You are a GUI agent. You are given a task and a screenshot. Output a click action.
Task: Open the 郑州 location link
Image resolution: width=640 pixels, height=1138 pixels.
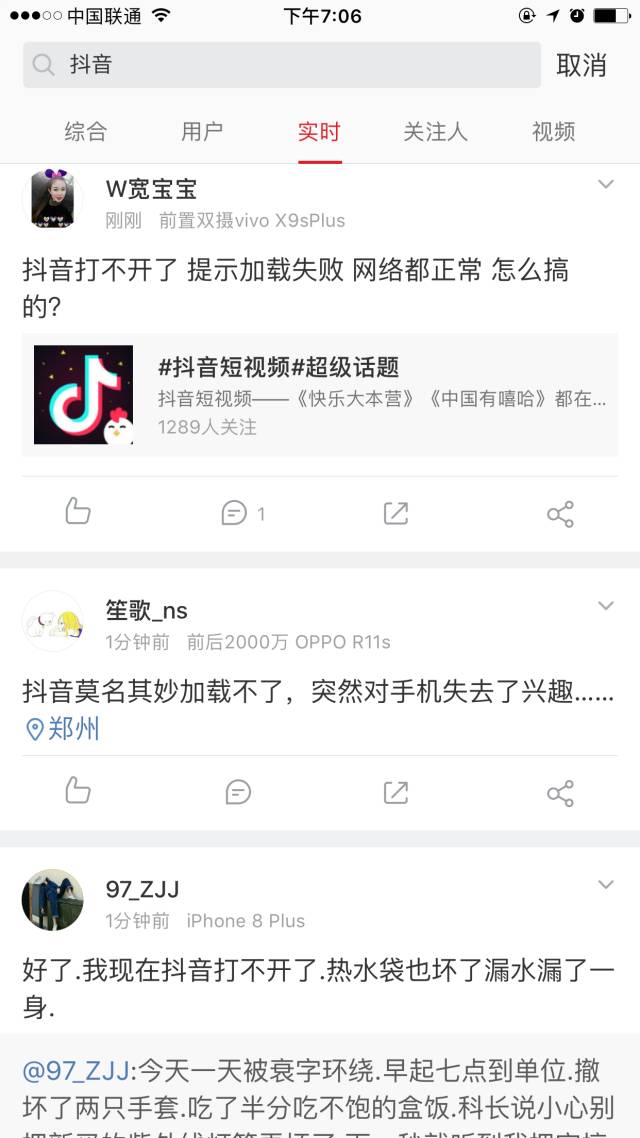click(x=63, y=729)
